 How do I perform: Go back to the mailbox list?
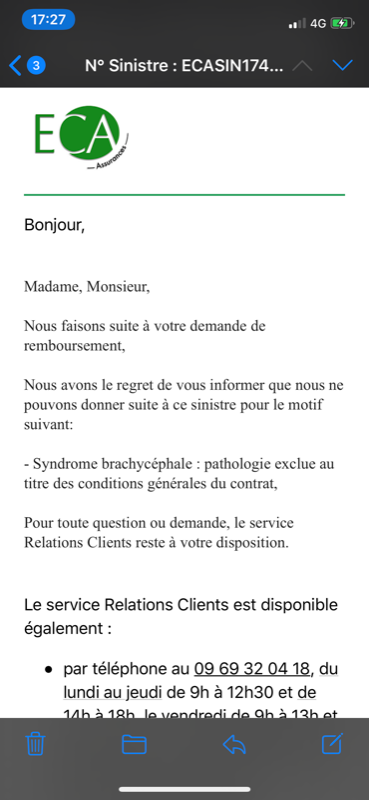(27, 65)
